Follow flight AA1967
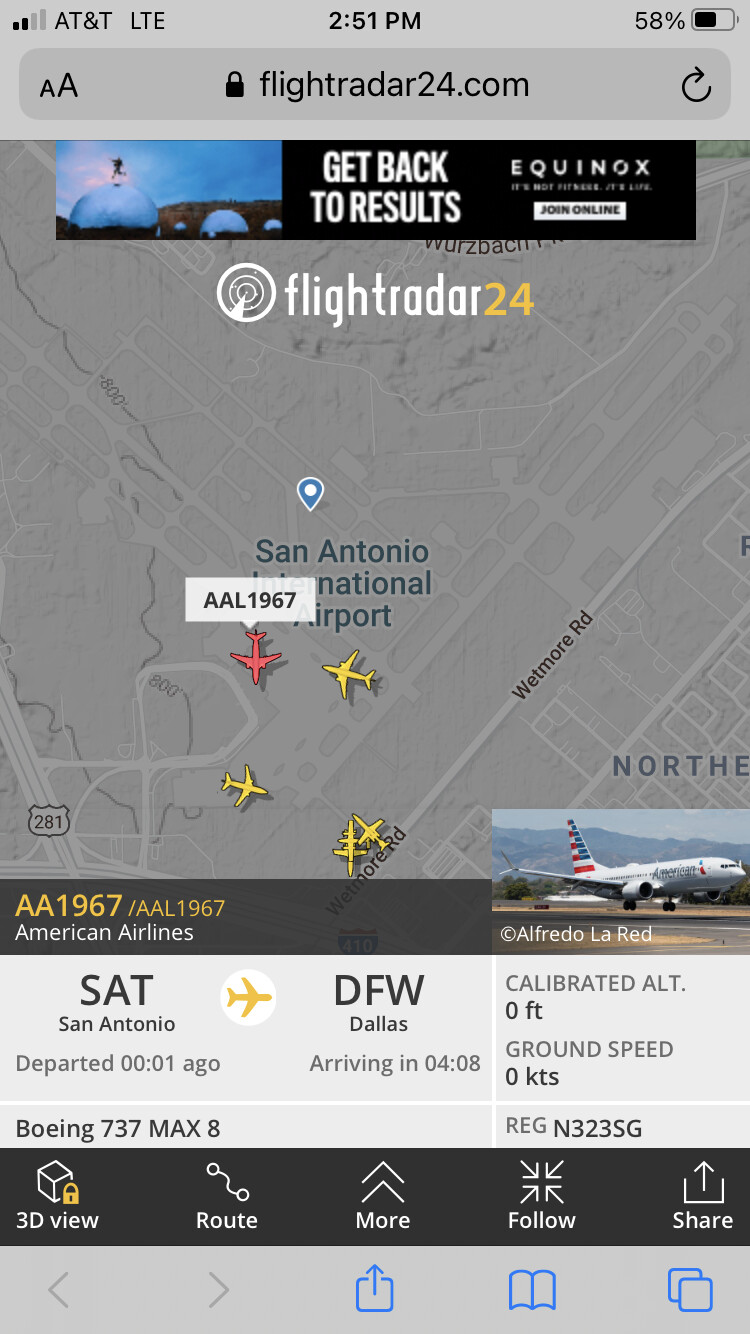Image resolution: width=750 pixels, height=1334 pixels. tap(542, 1195)
